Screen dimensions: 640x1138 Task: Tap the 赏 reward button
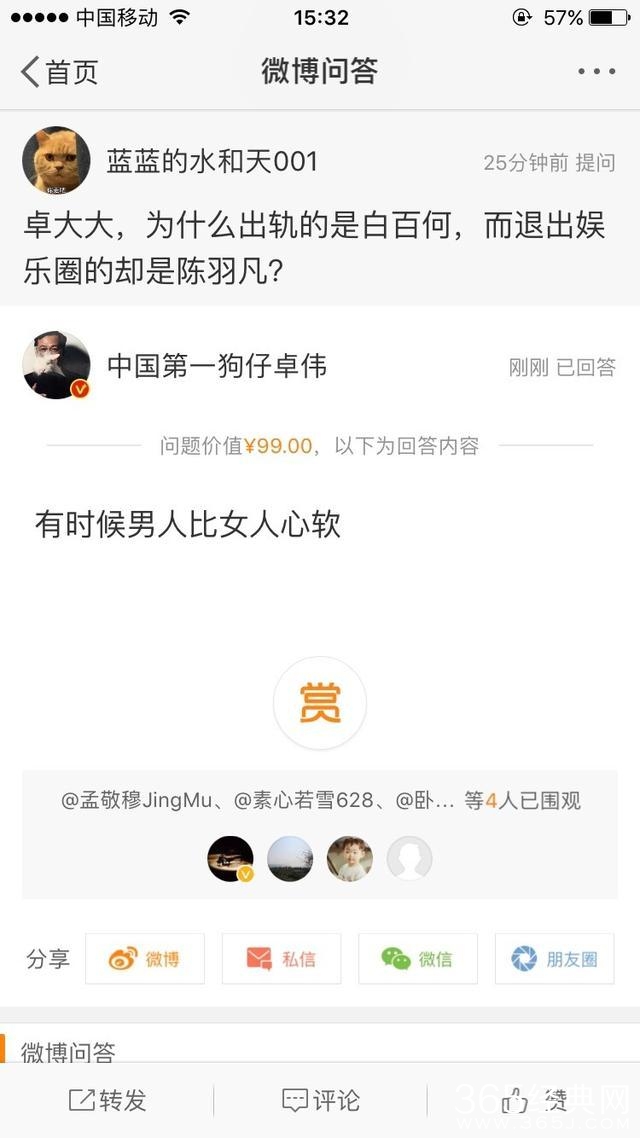(320, 703)
